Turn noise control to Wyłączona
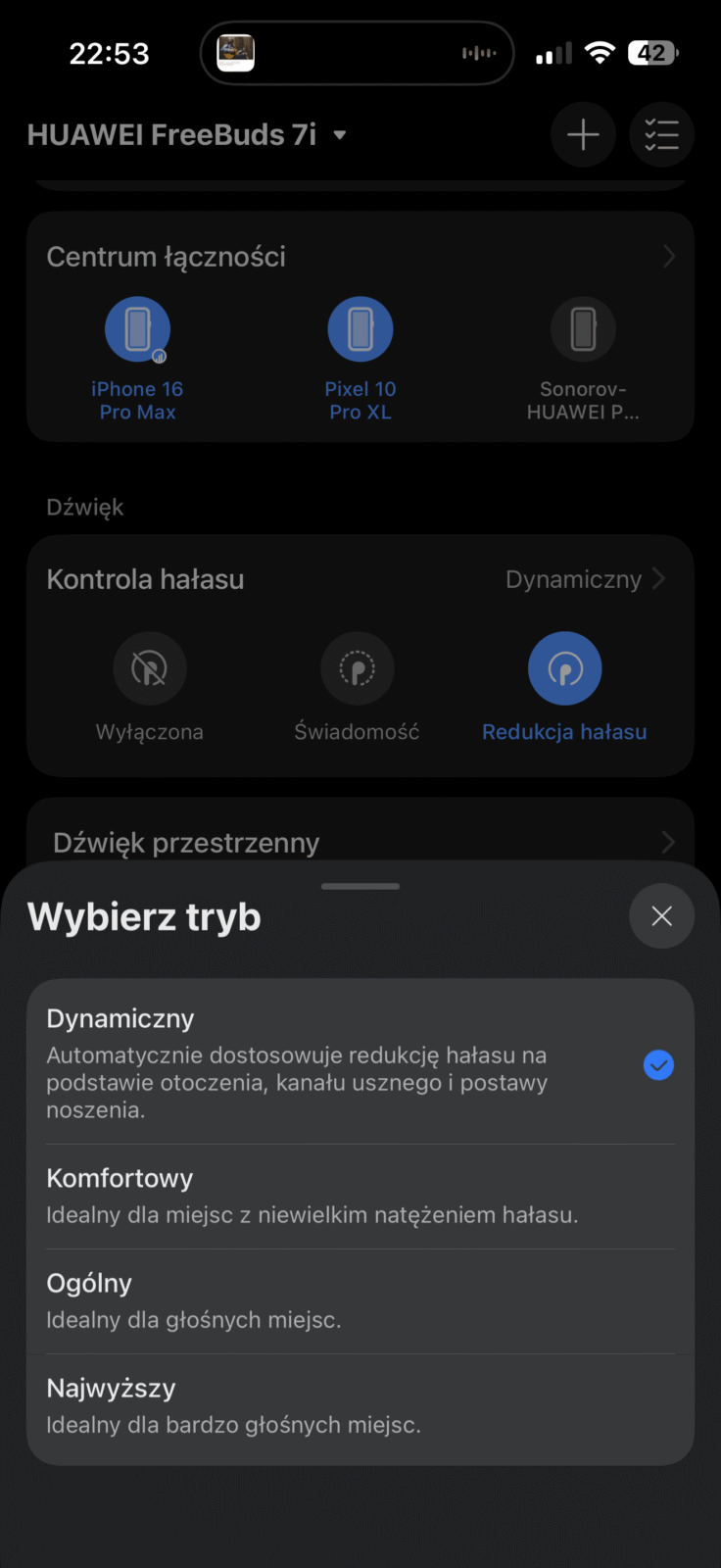The width and height of the screenshot is (721, 1568). pos(149,669)
